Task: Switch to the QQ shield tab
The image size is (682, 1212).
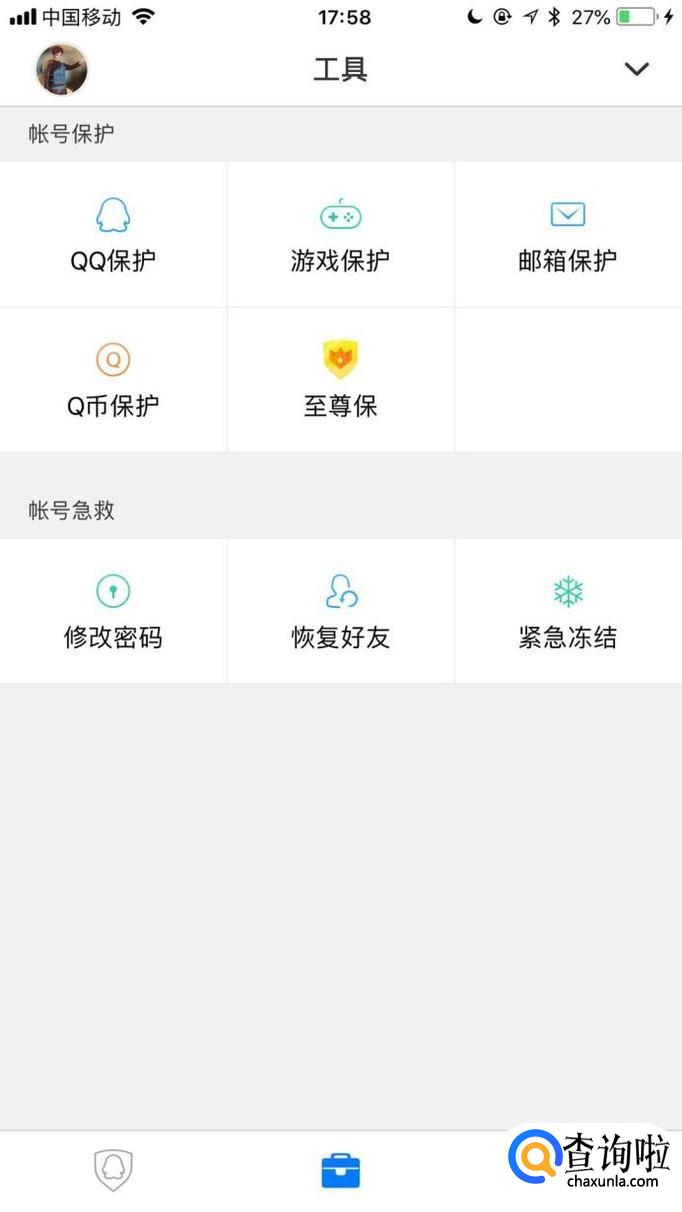Action: (113, 1169)
